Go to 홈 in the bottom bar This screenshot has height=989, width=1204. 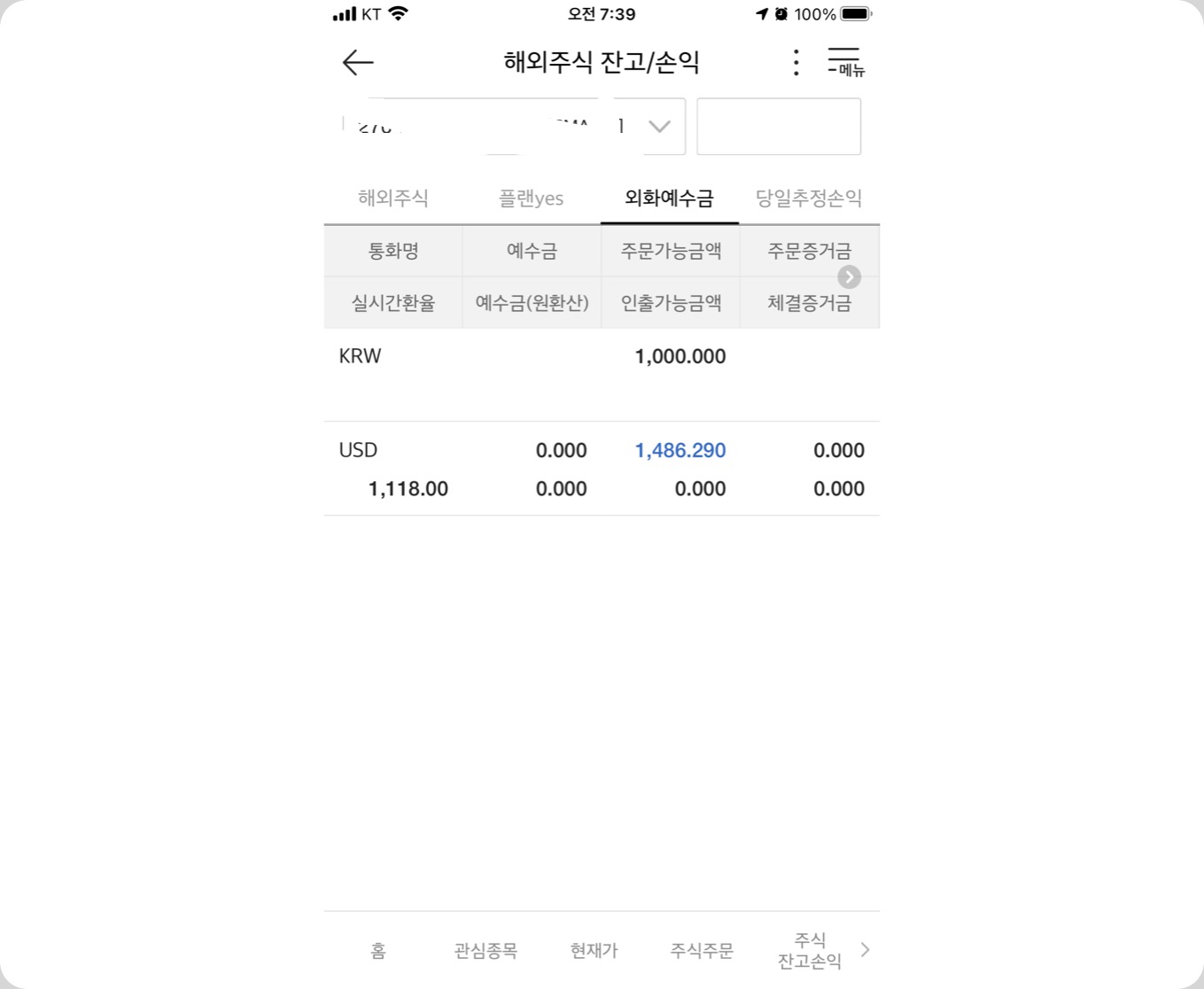(x=378, y=950)
